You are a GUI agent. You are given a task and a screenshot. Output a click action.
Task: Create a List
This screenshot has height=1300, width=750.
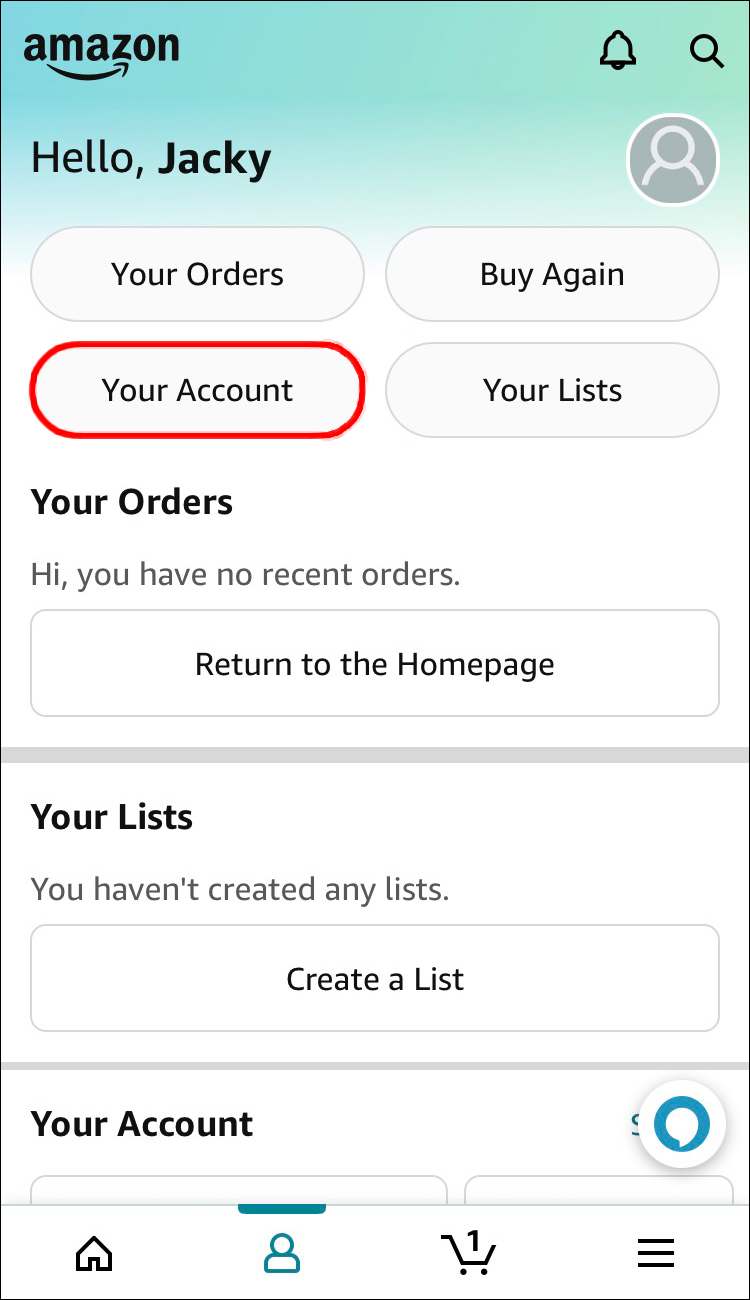(375, 978)
